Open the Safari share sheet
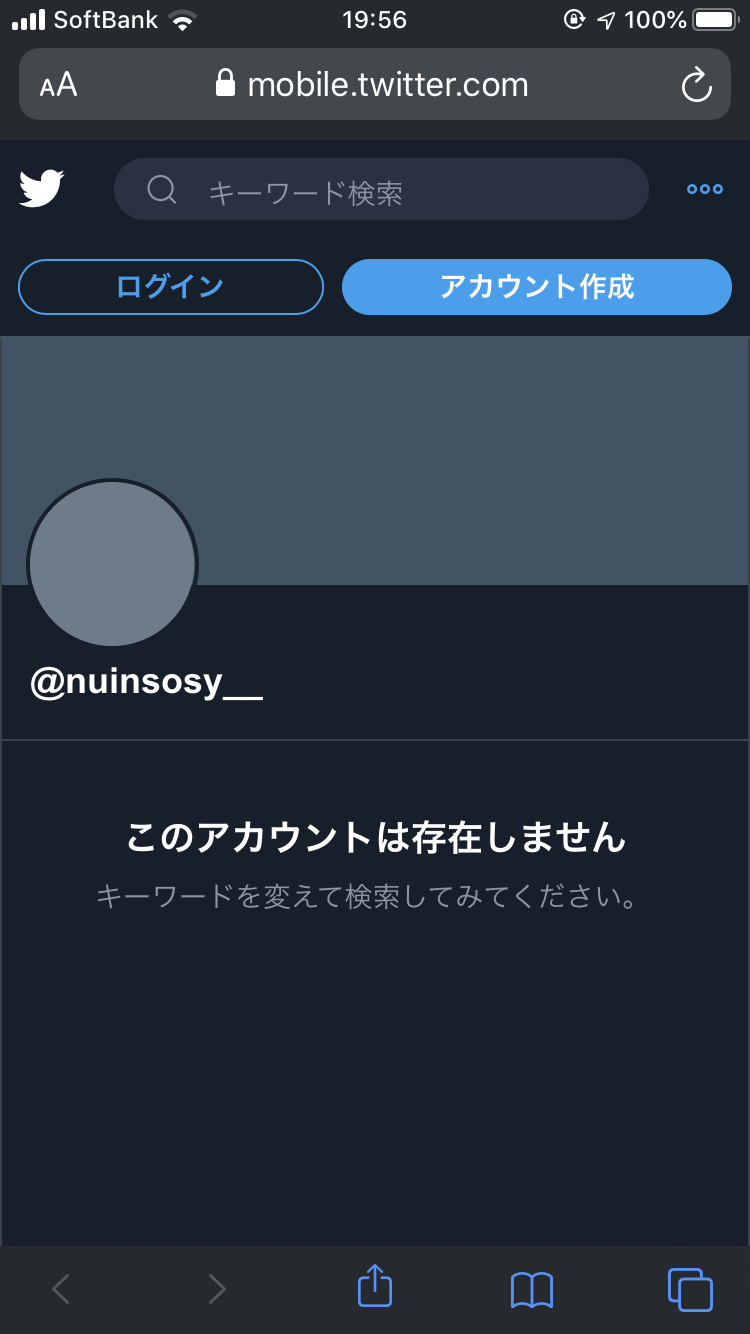Screen dimensions: 750x1334 375,1288
